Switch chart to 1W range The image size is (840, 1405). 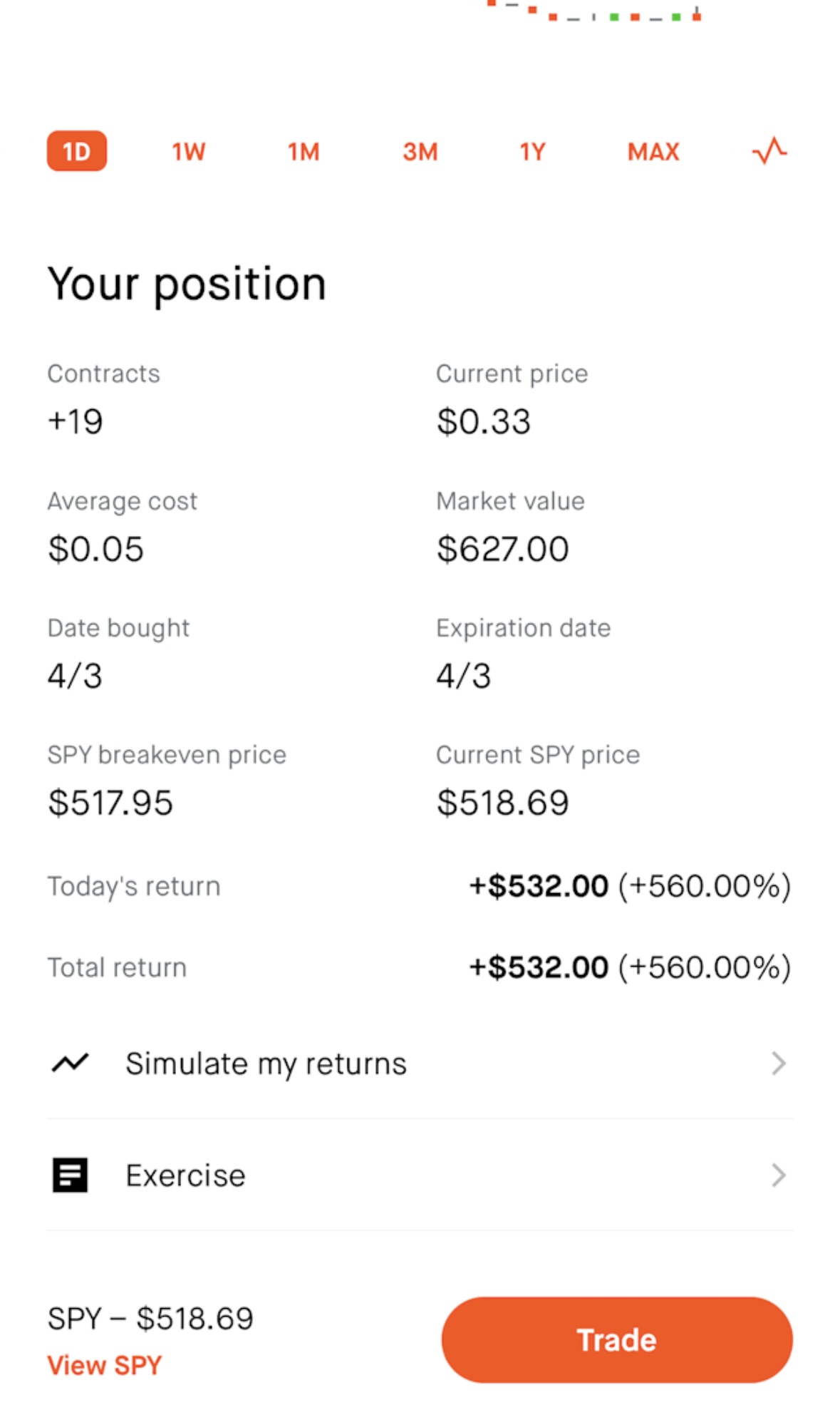[189, 152]
